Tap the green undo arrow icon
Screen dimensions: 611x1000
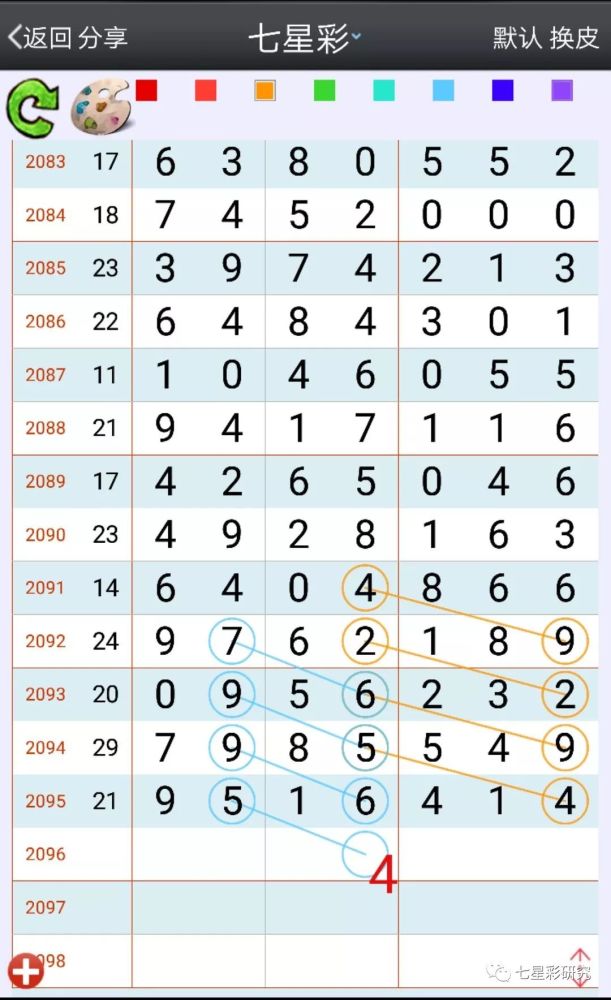point(33,107)
